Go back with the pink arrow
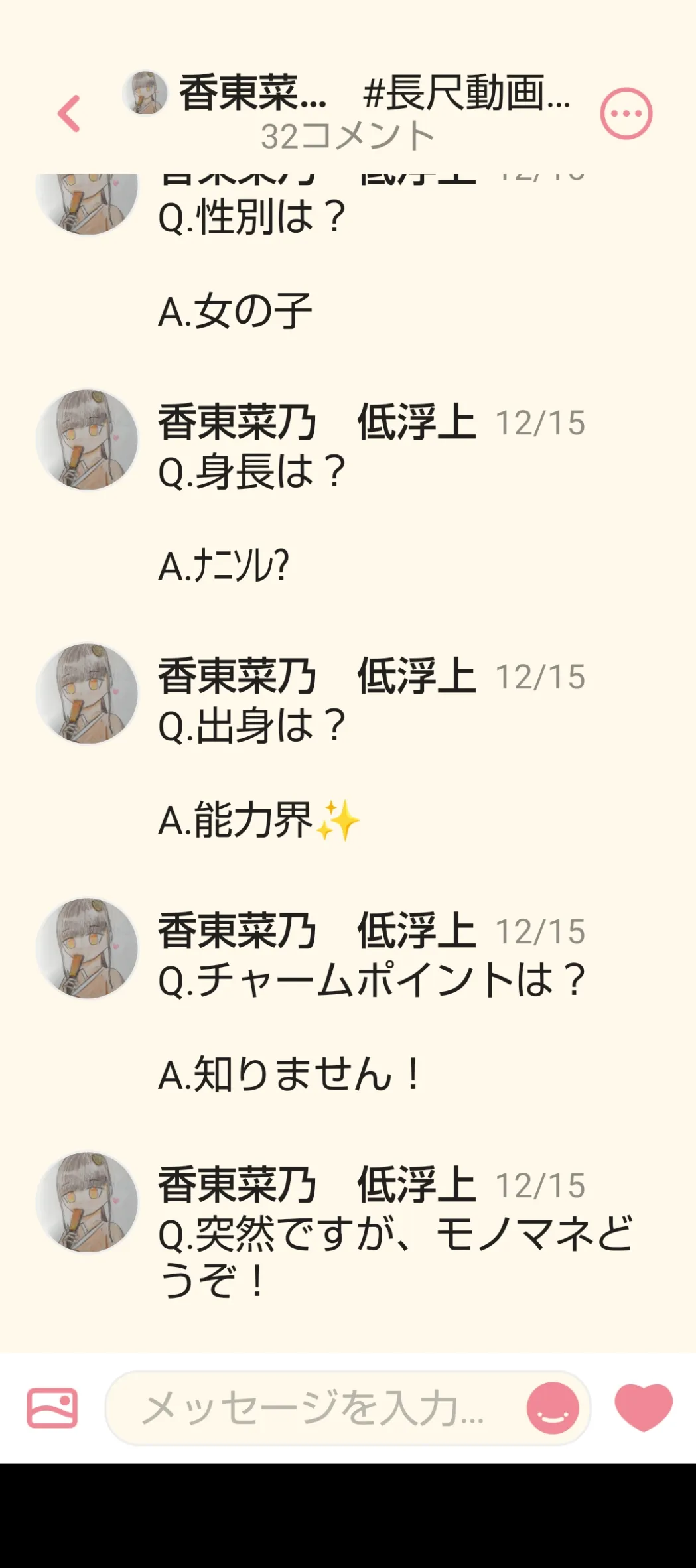This screenshot has height=1568, width=696. pyautogui.click(x=69, y=113)
